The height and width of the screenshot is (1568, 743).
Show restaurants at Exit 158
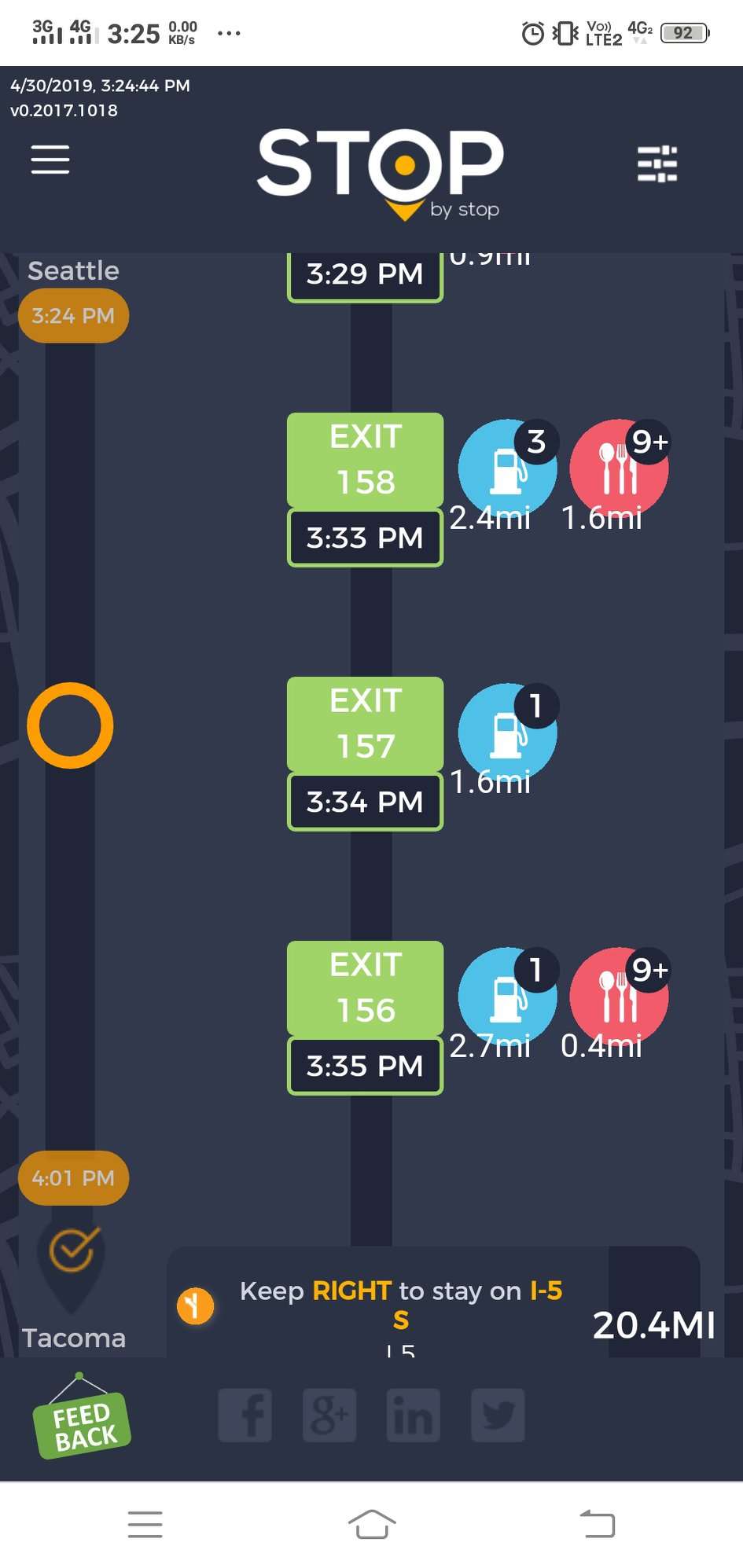click(619, 468)
